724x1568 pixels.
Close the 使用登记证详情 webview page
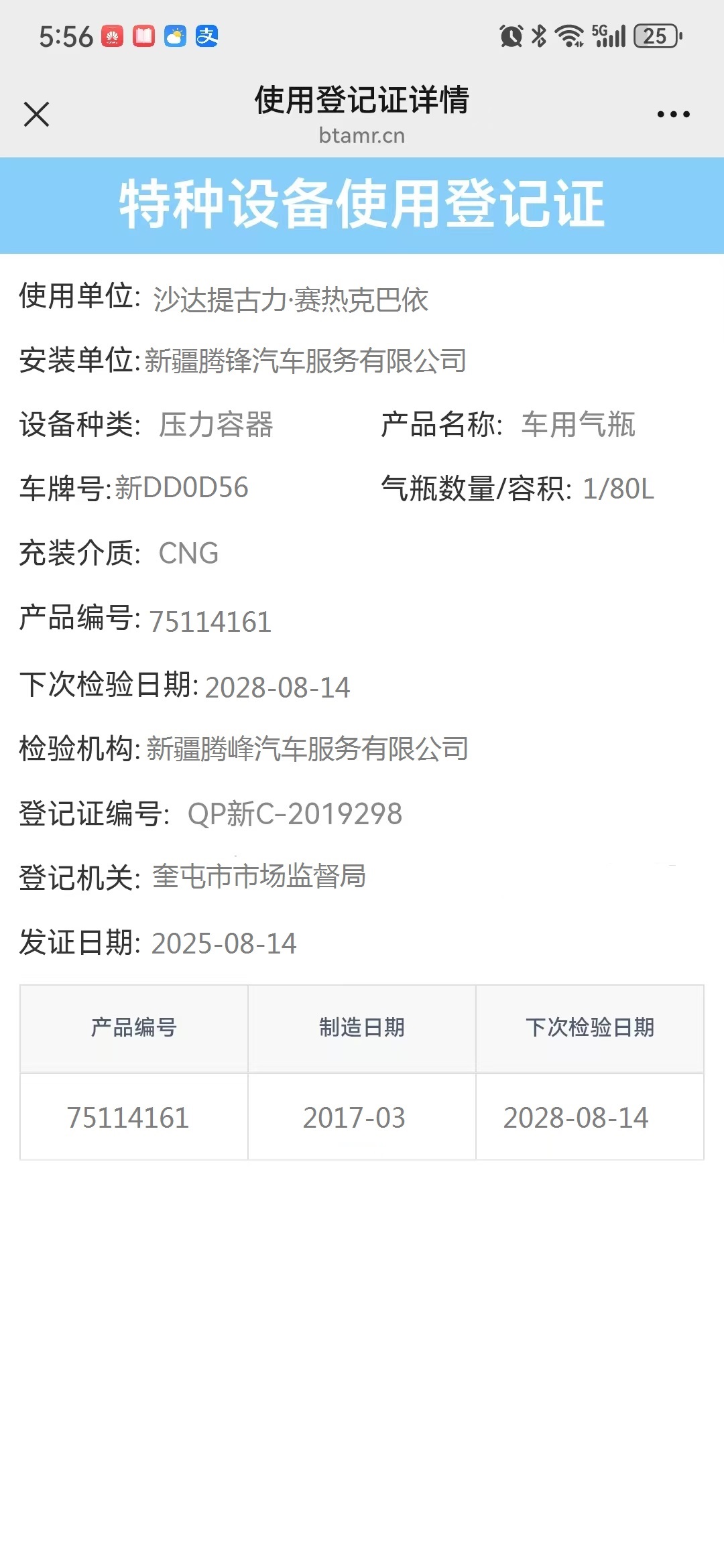[x=37, y=114]
